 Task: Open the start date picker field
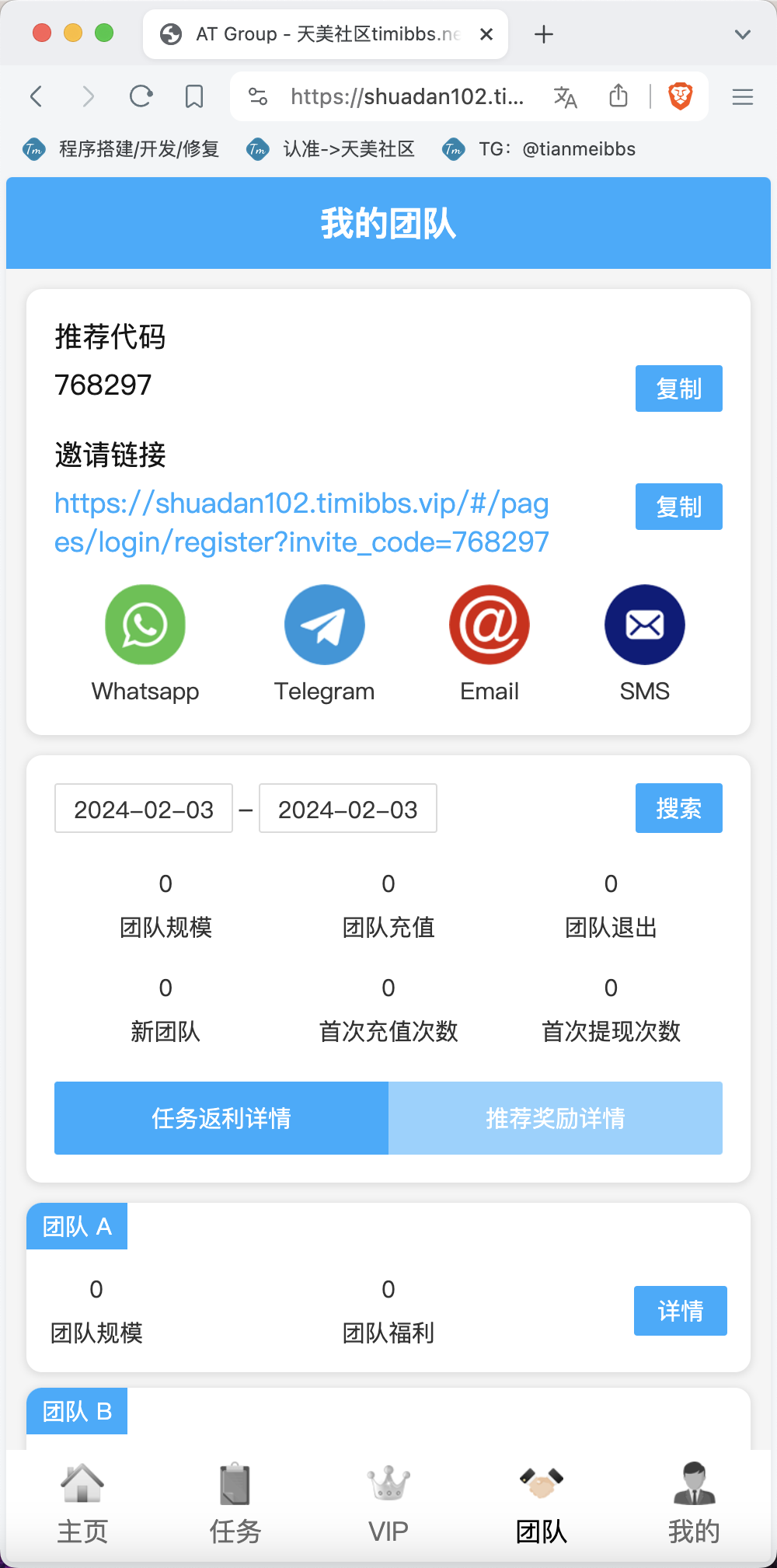(x=144, y=808)
